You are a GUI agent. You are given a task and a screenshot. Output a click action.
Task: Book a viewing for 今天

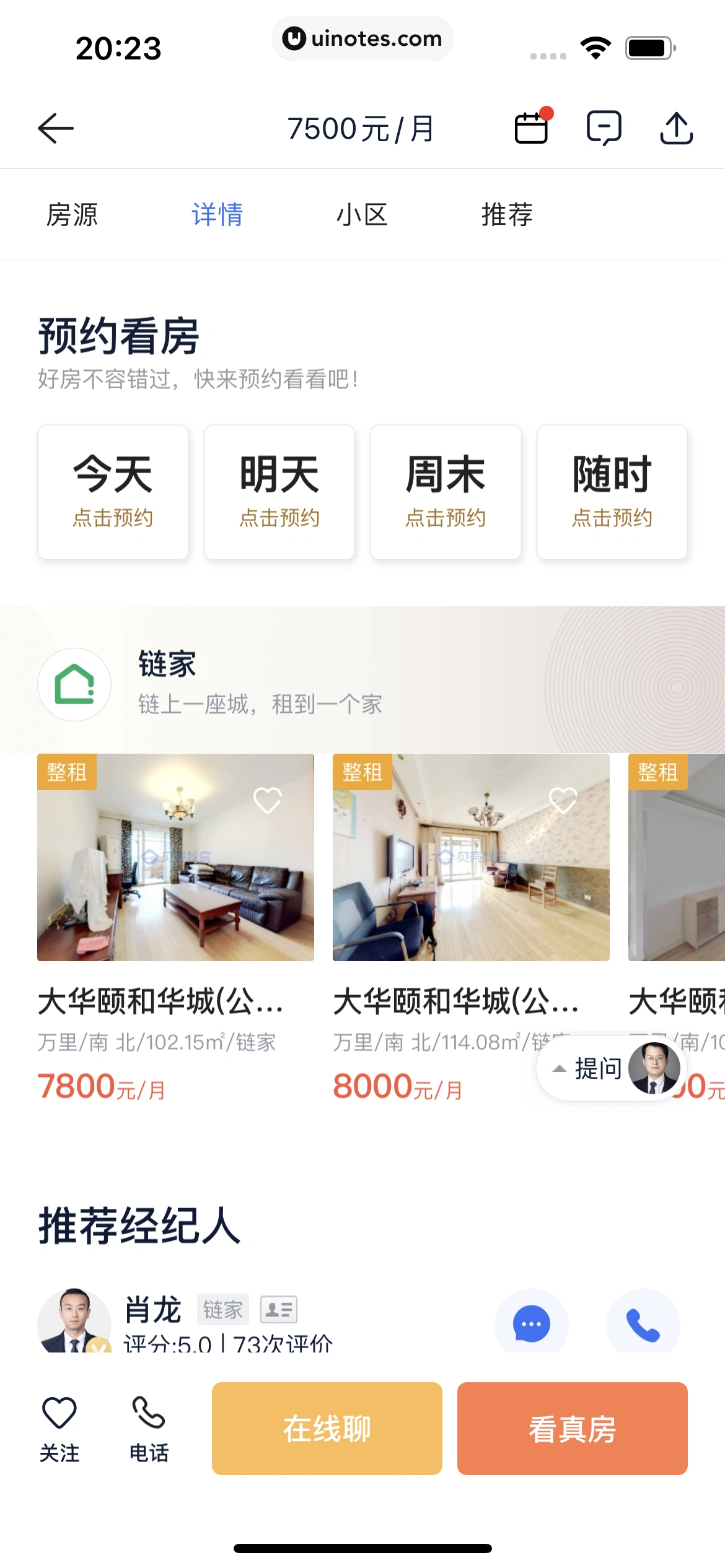pos(113,492)
